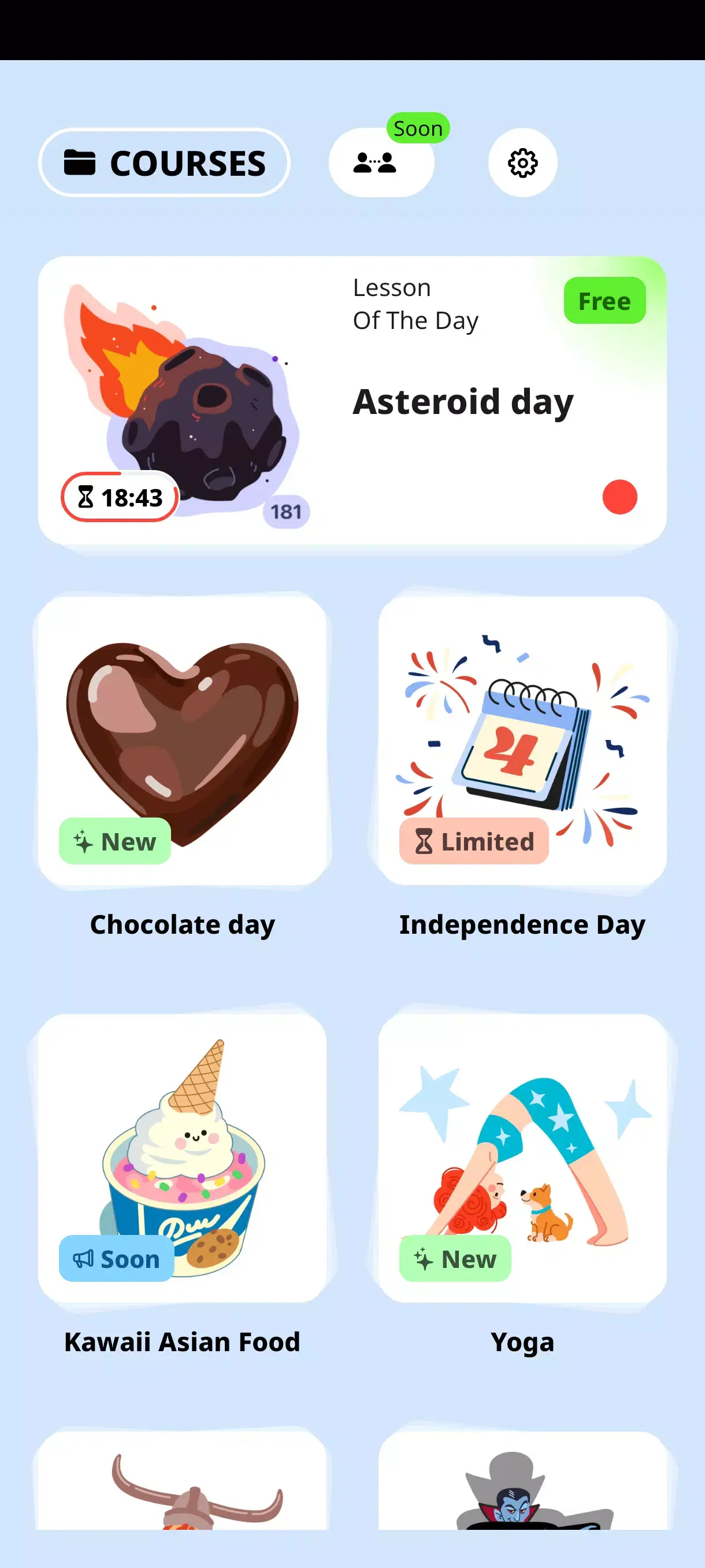Tap the COURSES title text
The height and width of the screenshot is (1568, 705).
tap(187, 162)
